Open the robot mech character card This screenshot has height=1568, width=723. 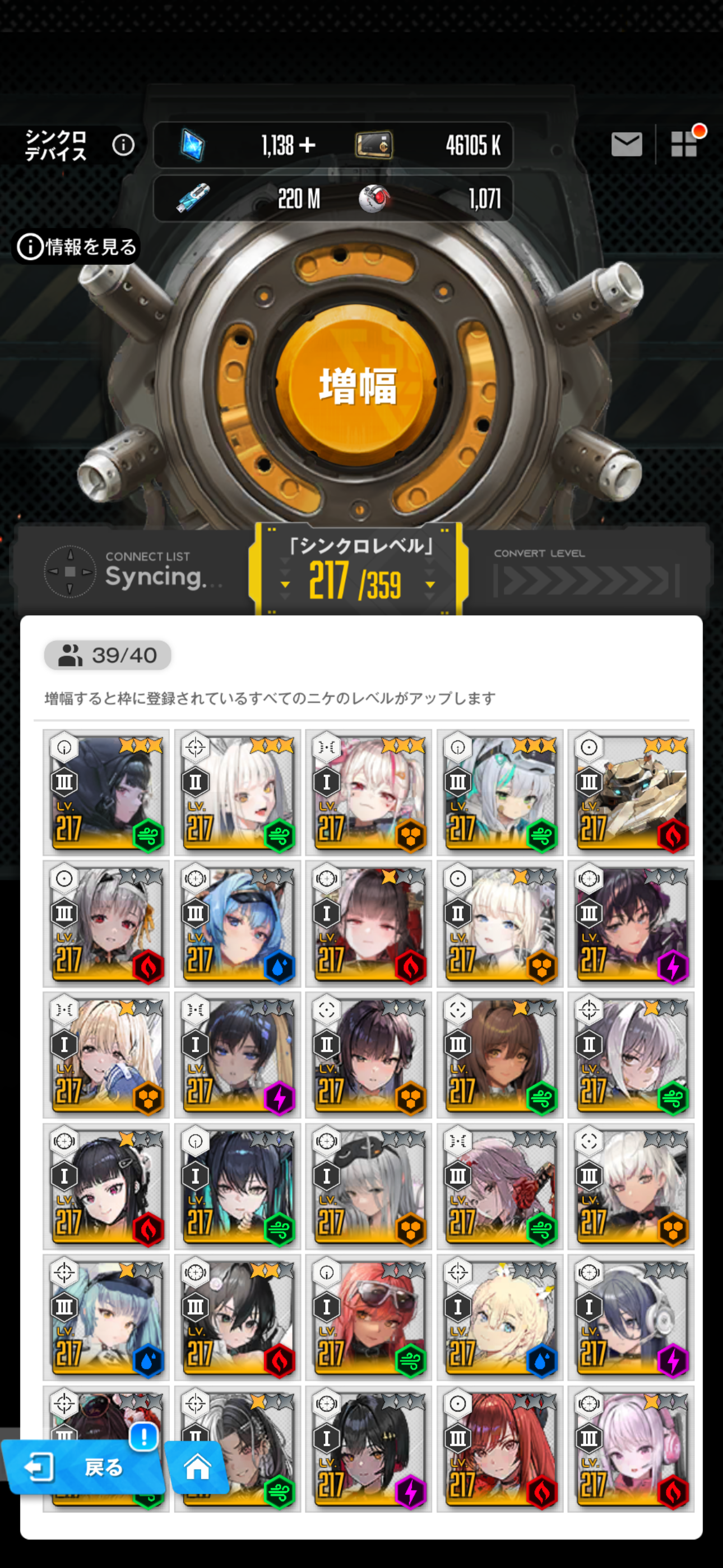pos(631,792)
